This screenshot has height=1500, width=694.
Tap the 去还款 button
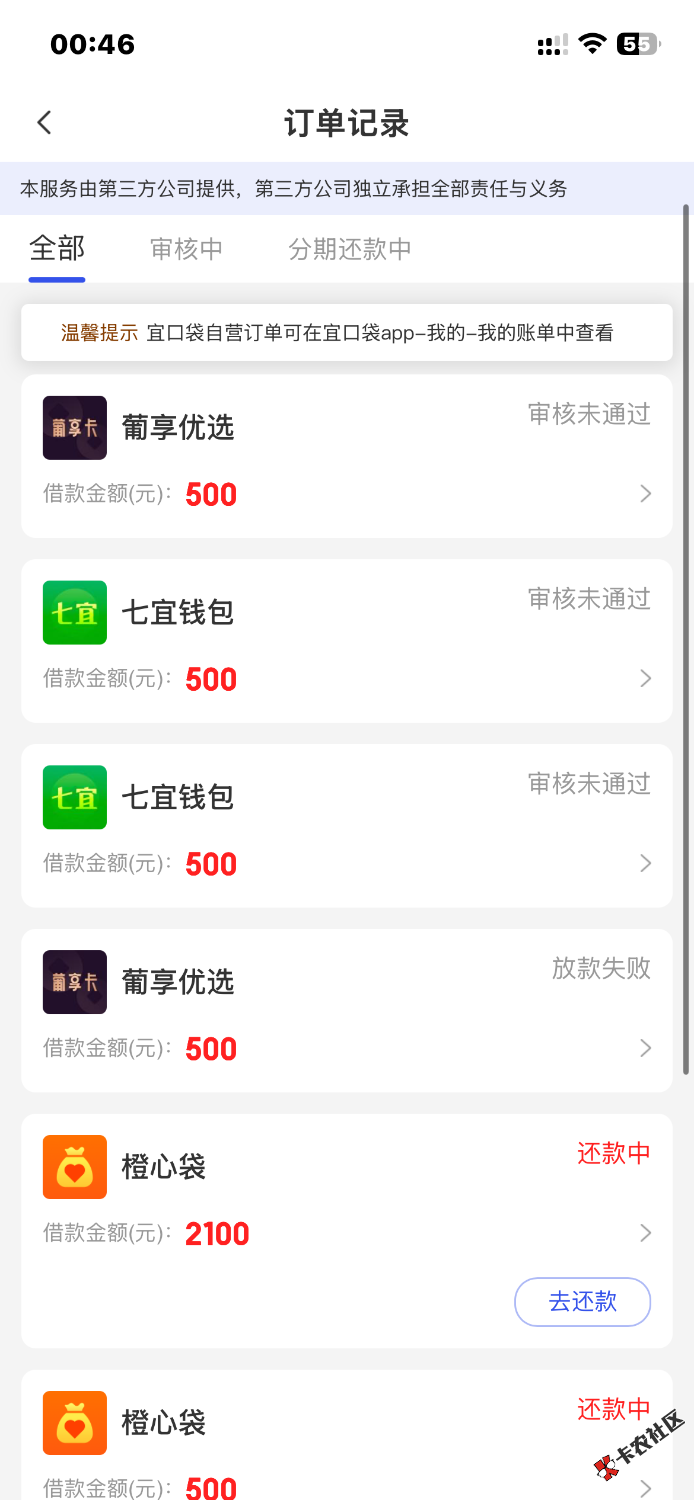point(582,1301)
